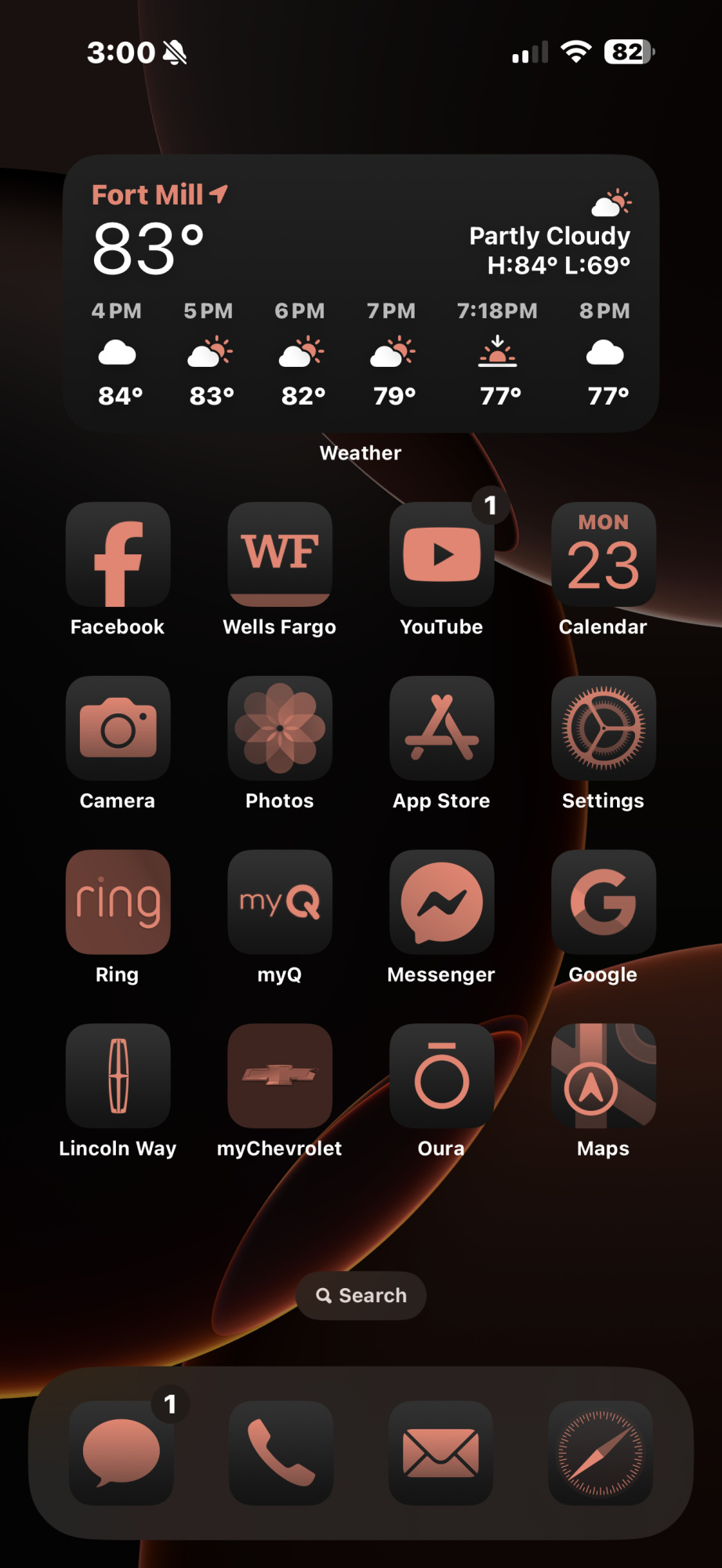Open YouTube app
This screenshot has height=1568, width=722.
pos(442,554)
